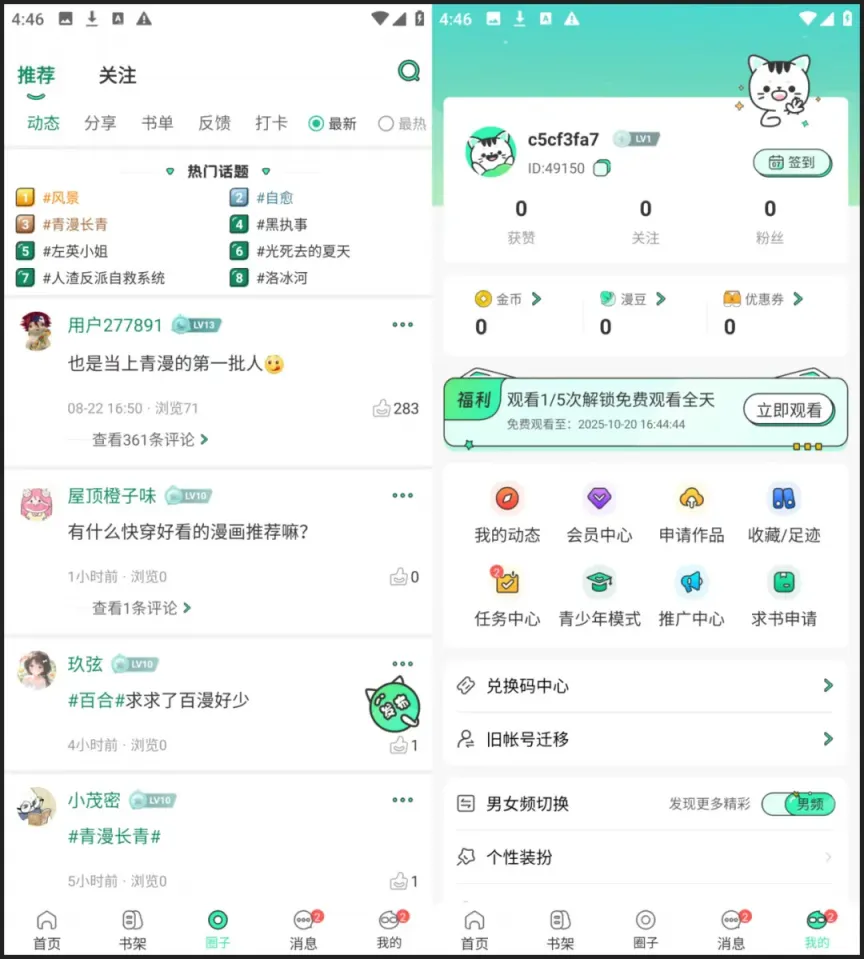Viewport: 864px width, 959px height.
Task: Tap the 签到 check-in button
Action: coord(791,162)
